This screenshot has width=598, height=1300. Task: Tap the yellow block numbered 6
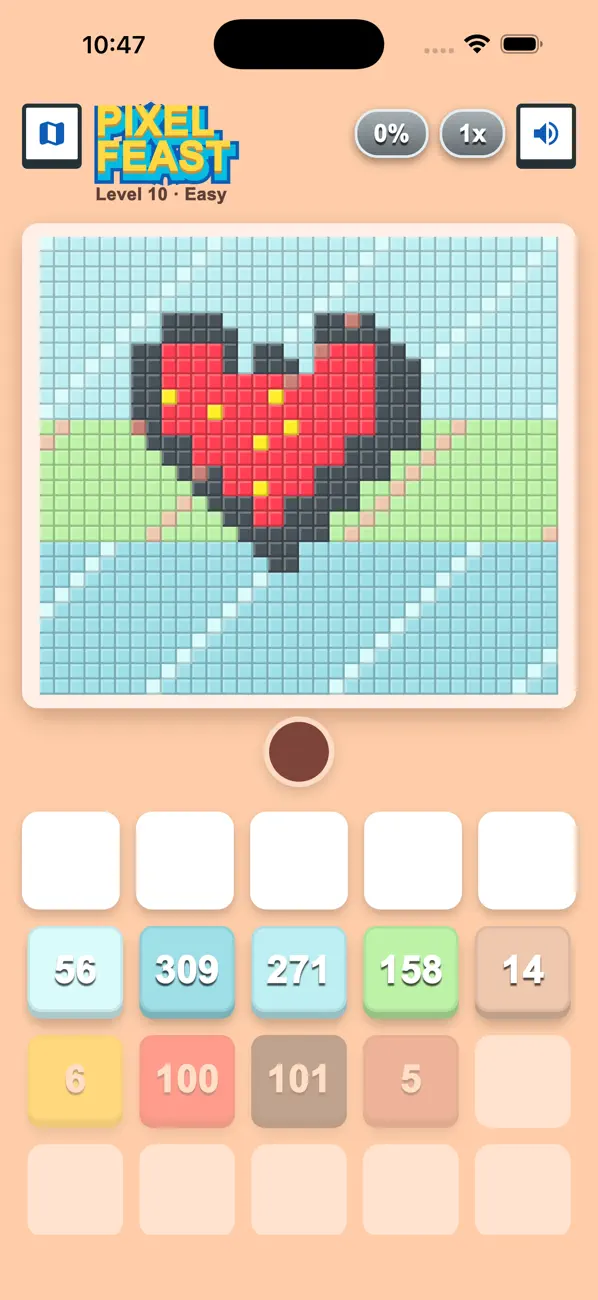75,1080
